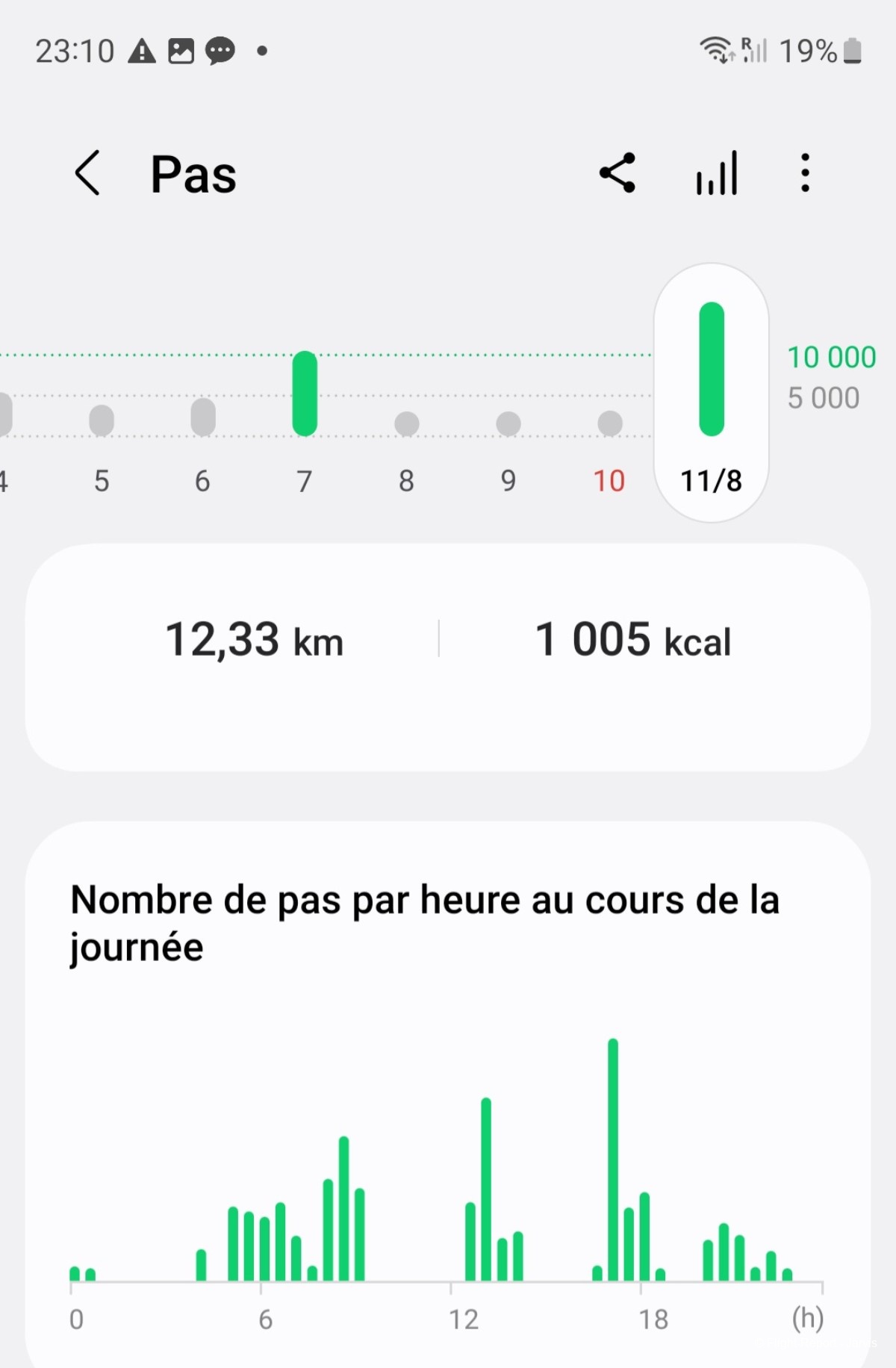
Task: Go back from the Pas screen
Action: click(x=88, y=173)
